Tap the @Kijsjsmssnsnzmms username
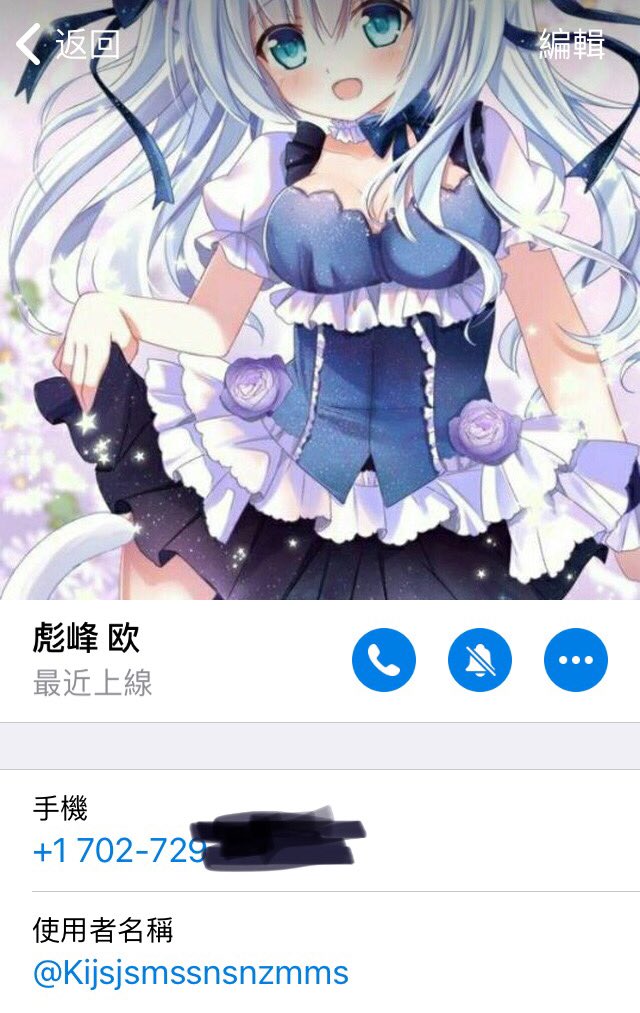640x1013 pixels. [191, 972]
